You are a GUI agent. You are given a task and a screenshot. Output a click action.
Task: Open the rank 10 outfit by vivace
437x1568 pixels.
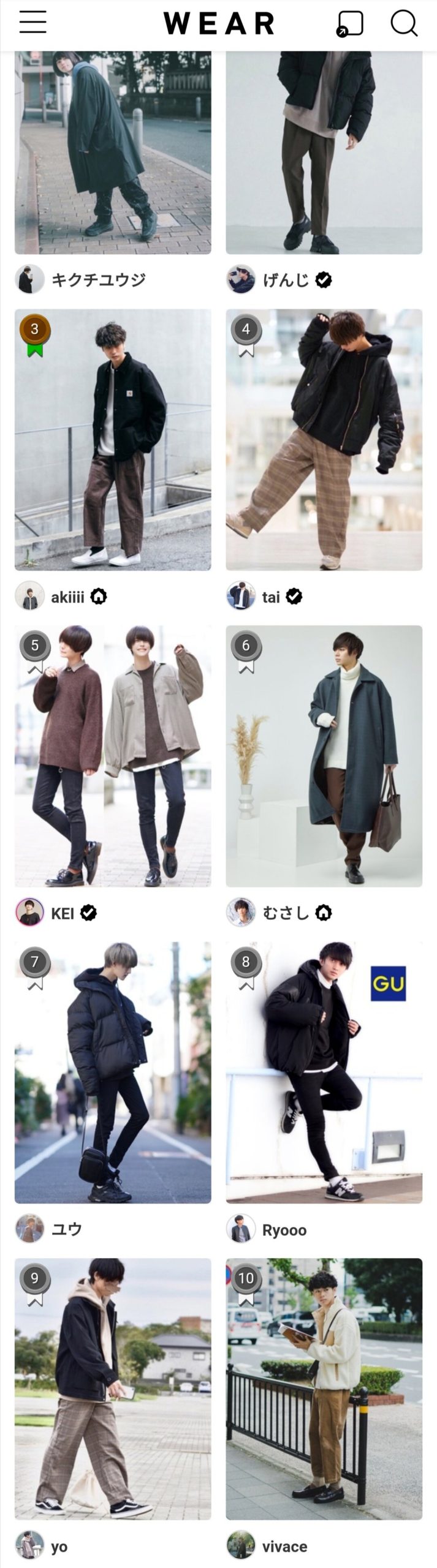click(x=324, y=1389)
